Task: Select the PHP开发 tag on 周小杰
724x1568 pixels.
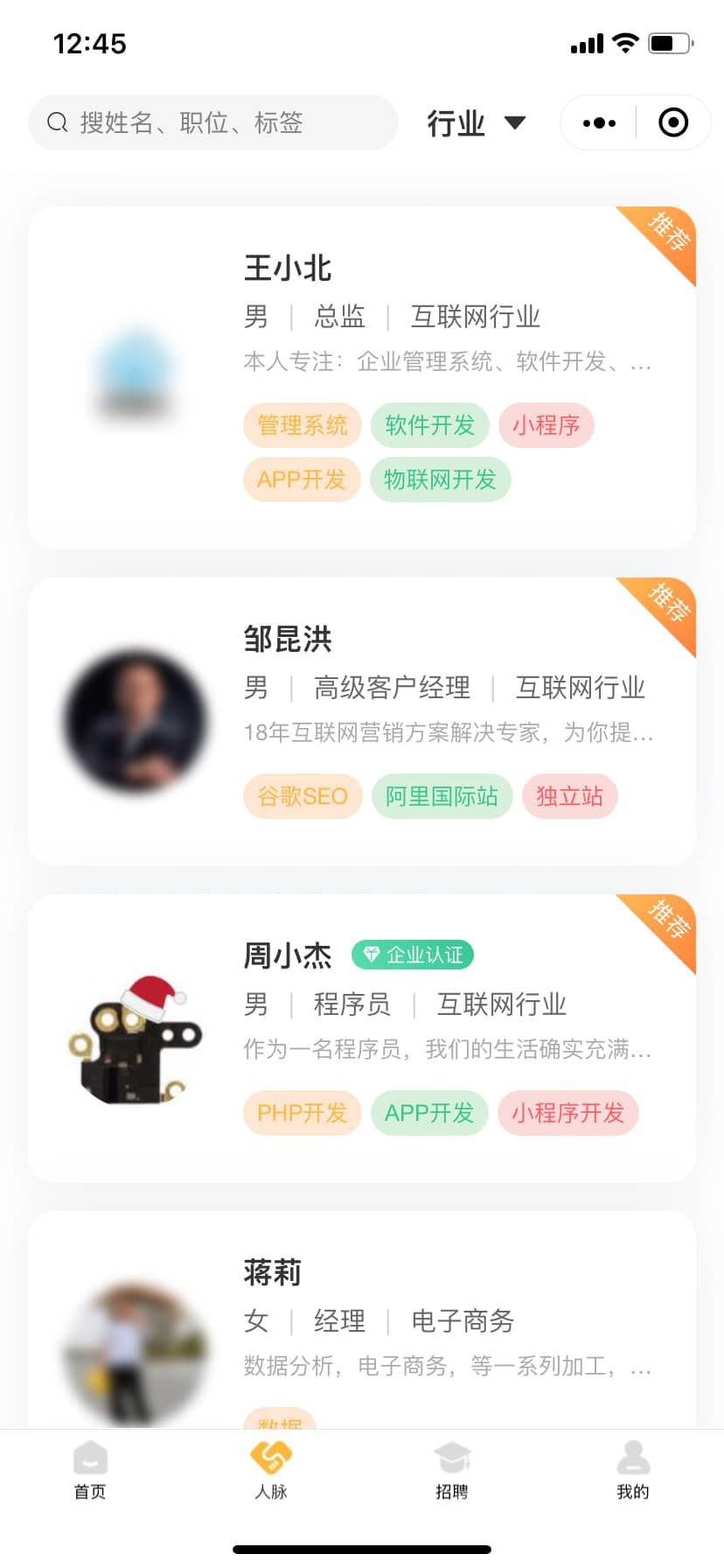Action: [303, 1113]
